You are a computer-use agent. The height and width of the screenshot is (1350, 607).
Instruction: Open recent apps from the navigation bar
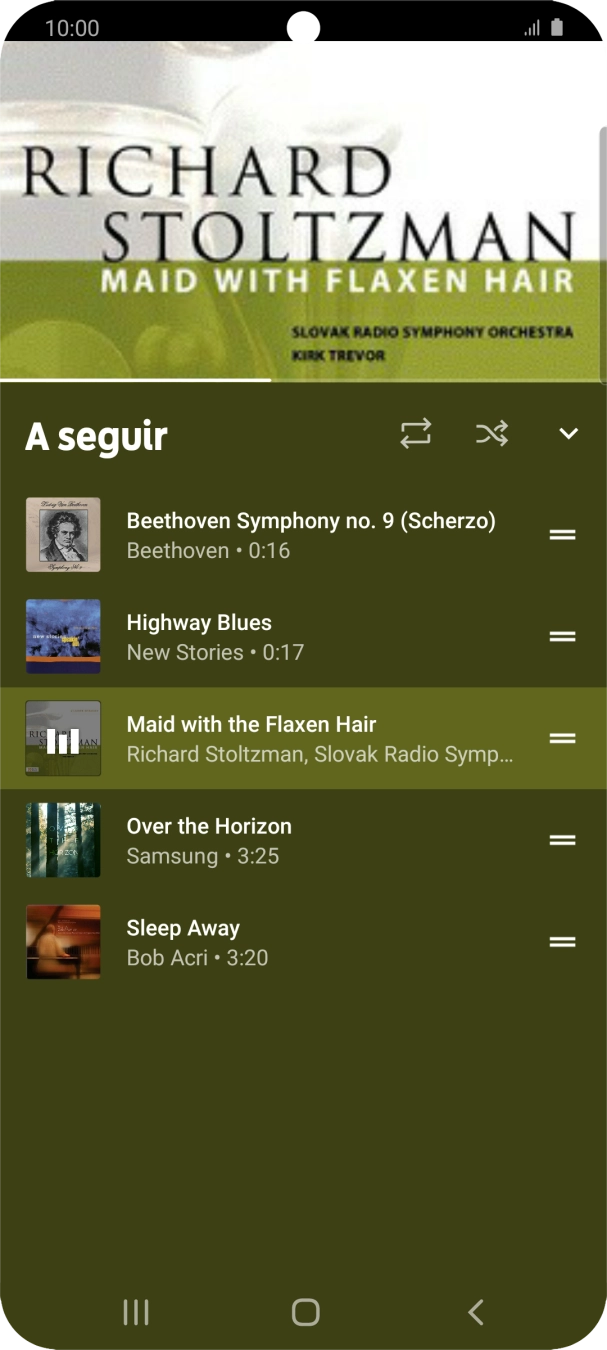point(136,1312)
